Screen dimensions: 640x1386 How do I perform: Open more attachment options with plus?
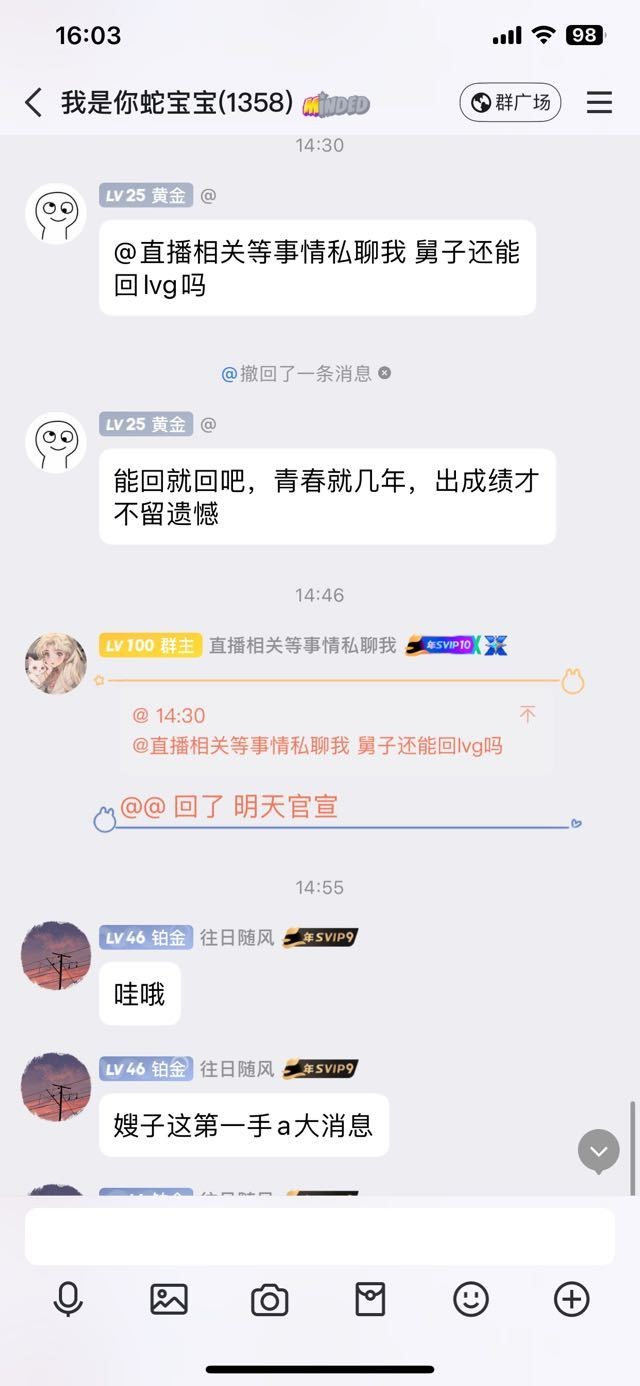[571, 1299]
